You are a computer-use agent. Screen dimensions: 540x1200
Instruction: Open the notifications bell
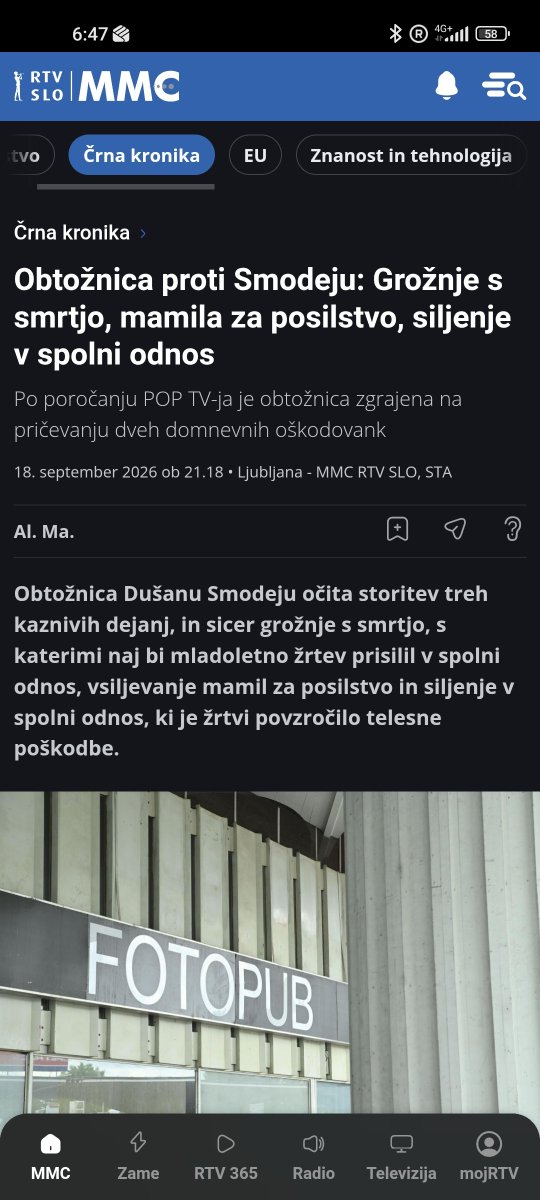pyautogui.click(x=446, y=86)
